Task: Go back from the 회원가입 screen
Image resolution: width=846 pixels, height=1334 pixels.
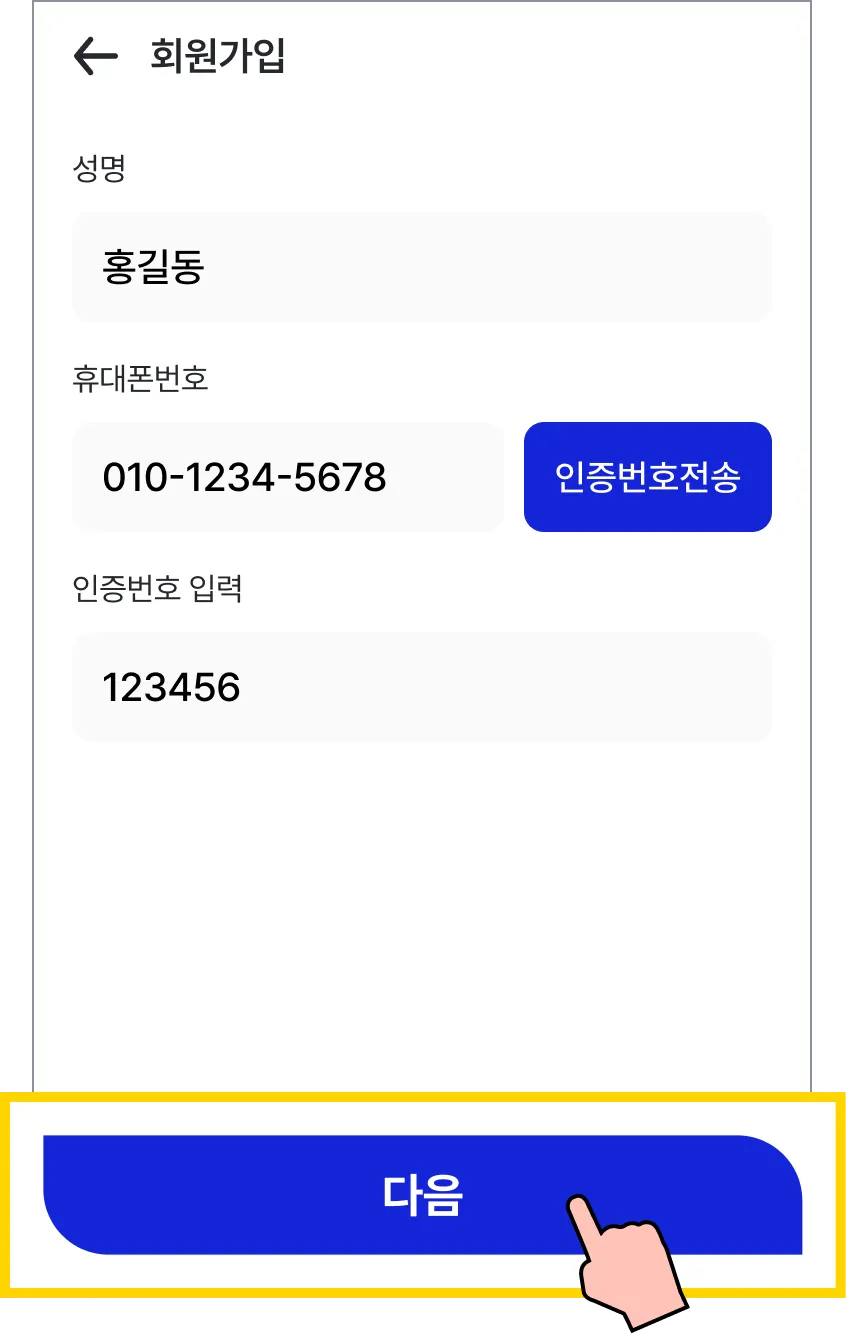Action: [x=96, y=57]
